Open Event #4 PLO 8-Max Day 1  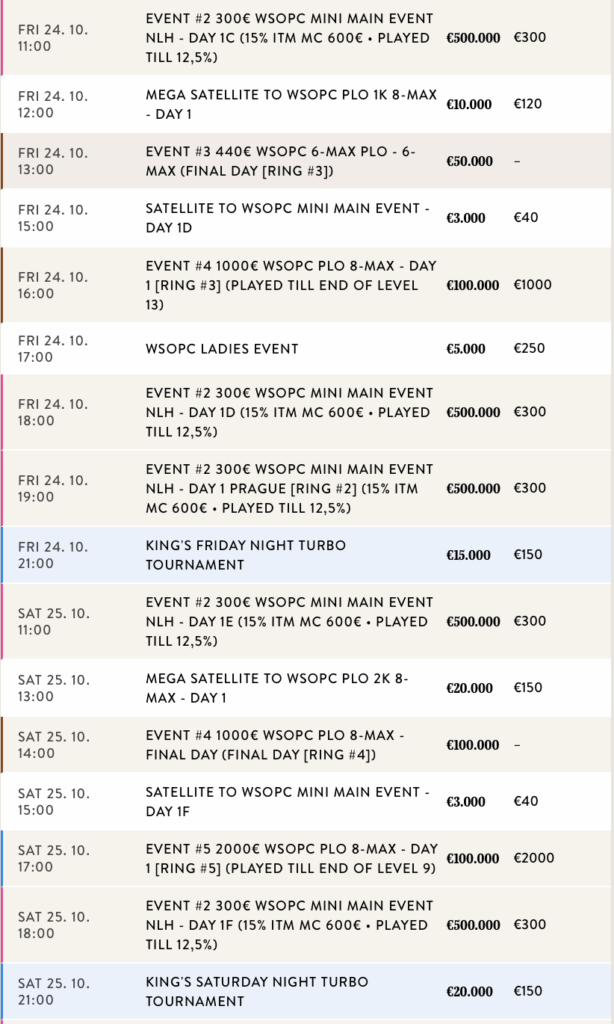click(x=290, y=285)
